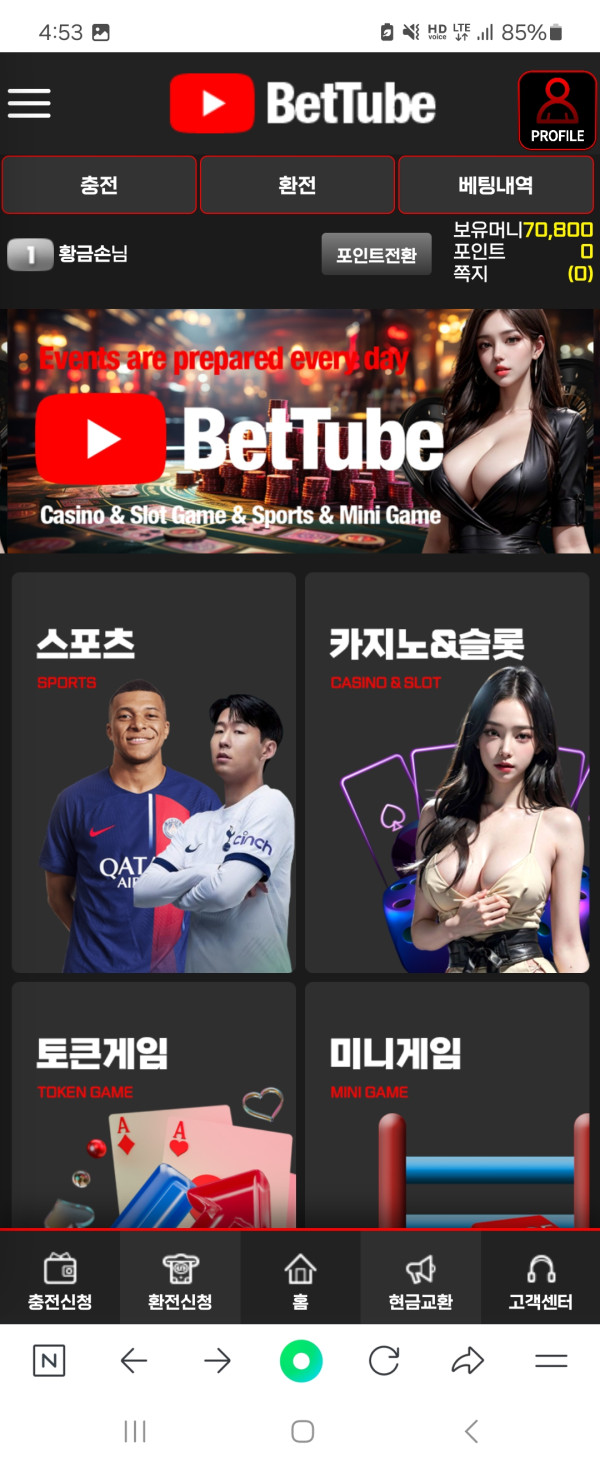
Task: Open the BetTube events banner
Action: point(300,431)
